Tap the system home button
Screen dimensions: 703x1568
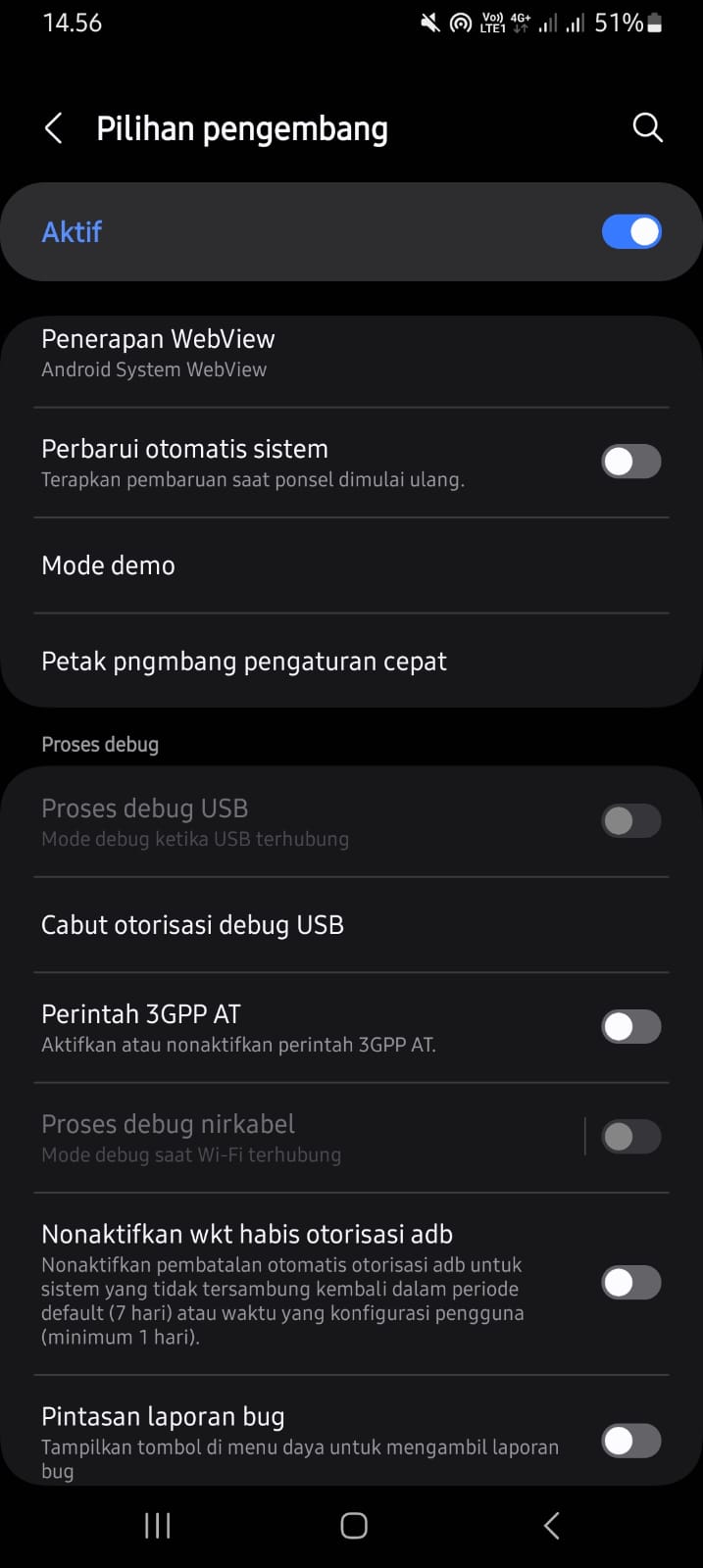pos(353,1525)
